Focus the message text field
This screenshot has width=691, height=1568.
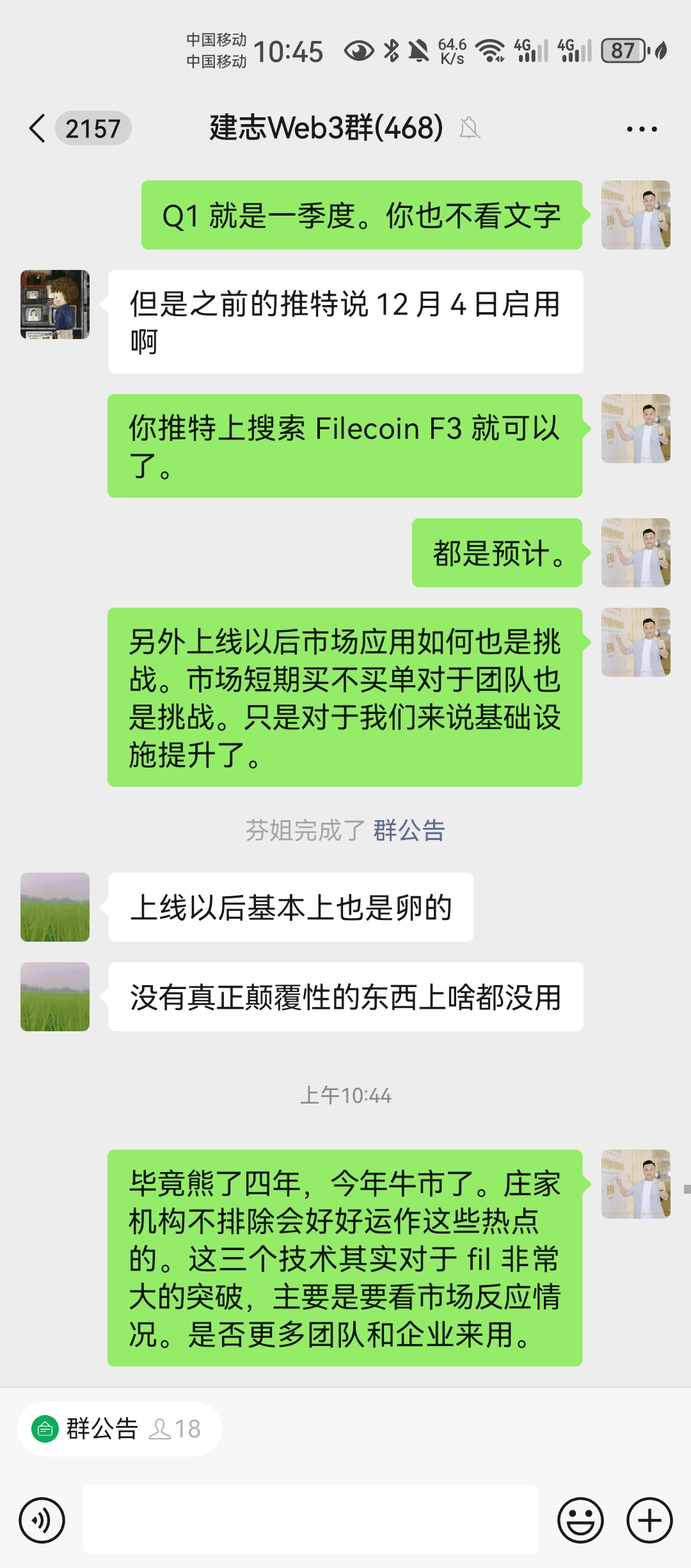coord(311,1520)
